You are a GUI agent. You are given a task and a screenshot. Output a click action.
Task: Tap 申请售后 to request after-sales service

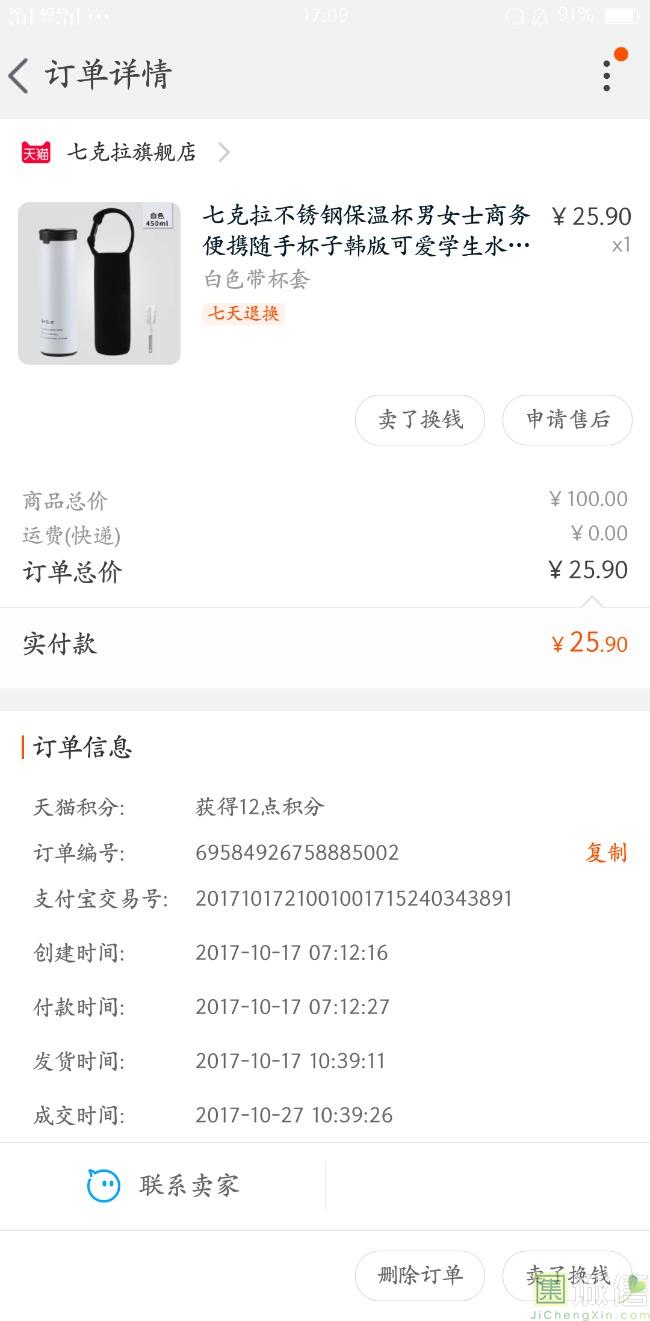(x=567, y=420)
